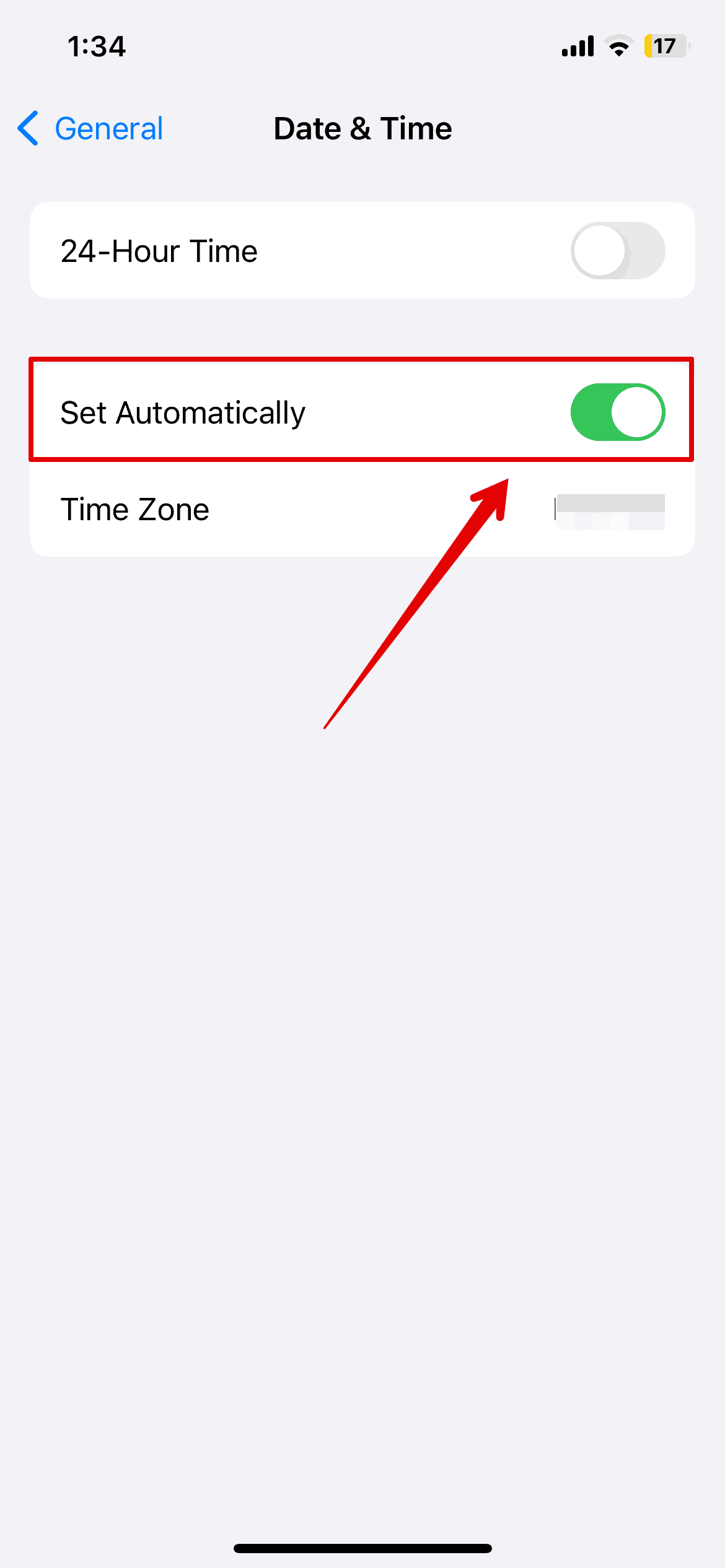
Task: Enable the 24-Hour Time switch
Action: [617, 251]
